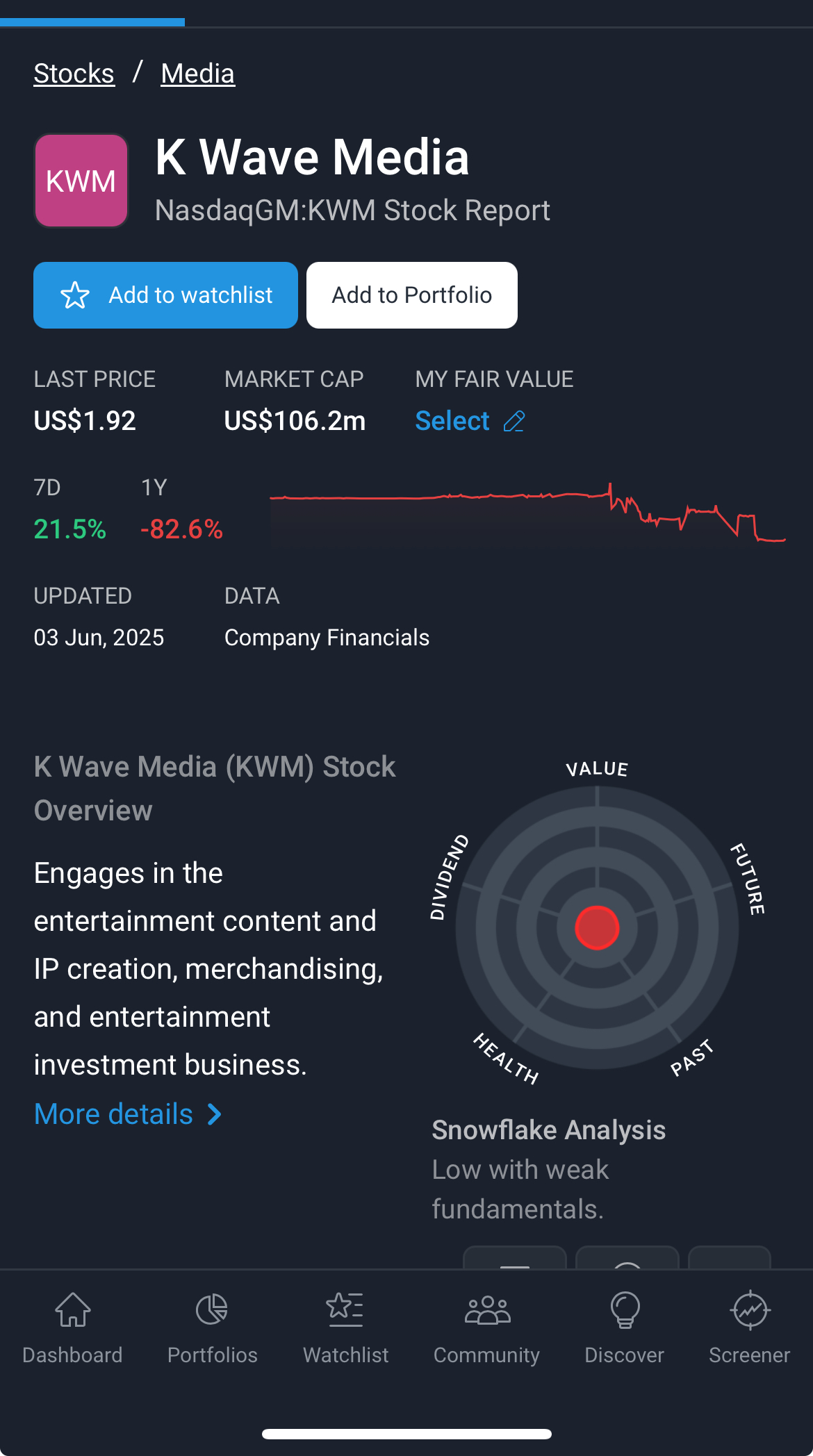
Task: Tap Add to Portfolio button
Action: pyautogui.click(x=412, y=295)
